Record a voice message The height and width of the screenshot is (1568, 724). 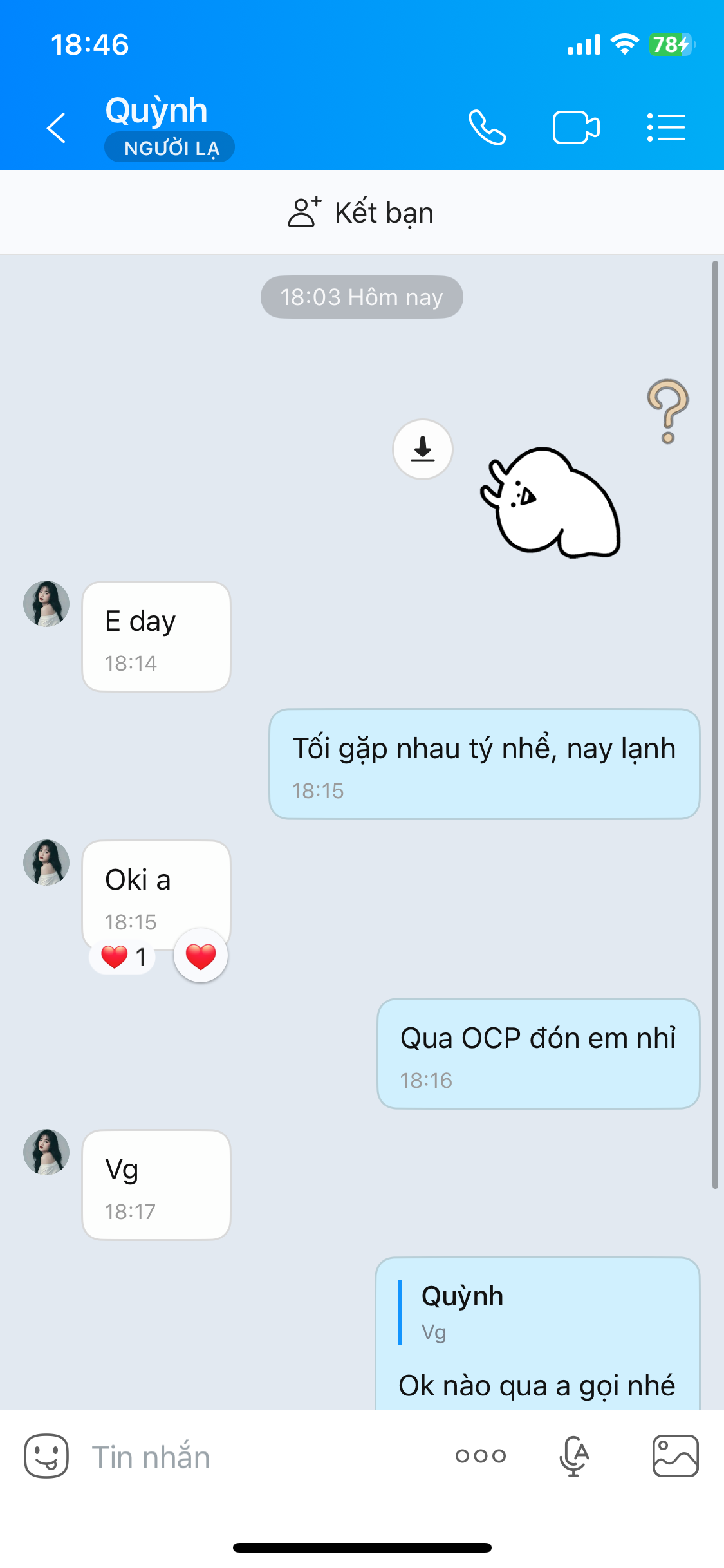(x=573, y=1456)
